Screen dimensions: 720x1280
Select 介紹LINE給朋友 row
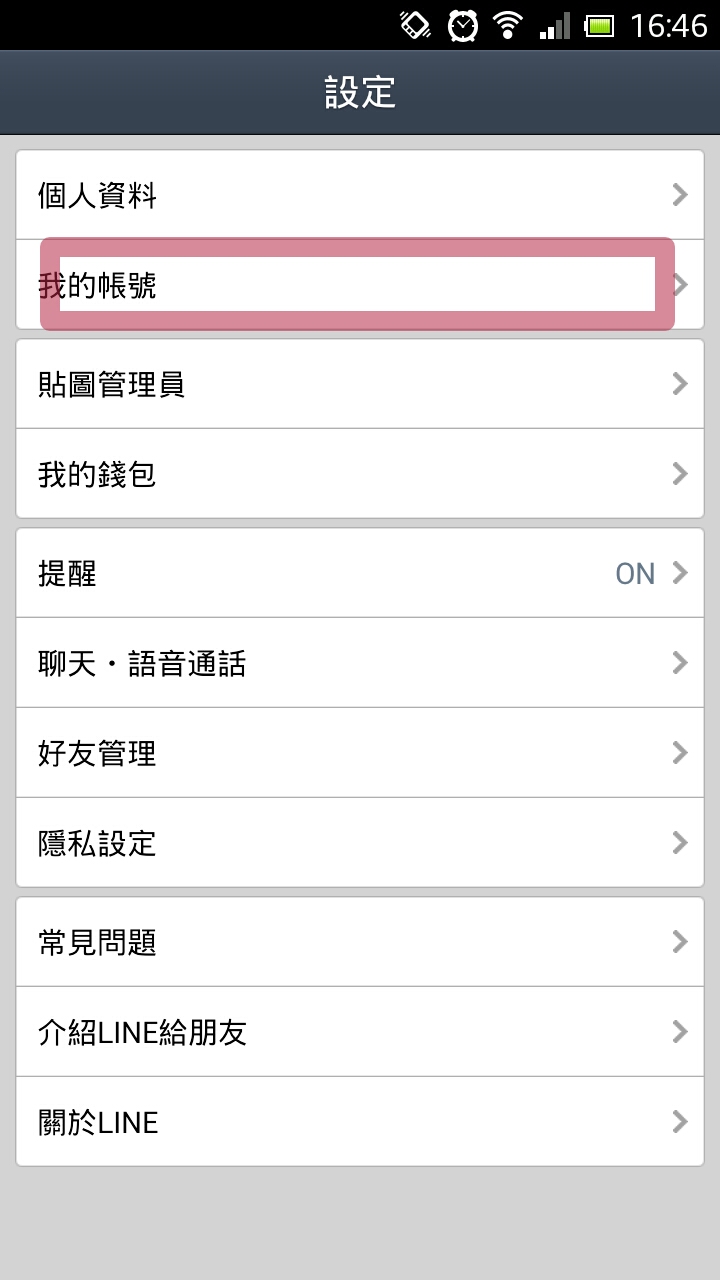(x=360, y=1032)
